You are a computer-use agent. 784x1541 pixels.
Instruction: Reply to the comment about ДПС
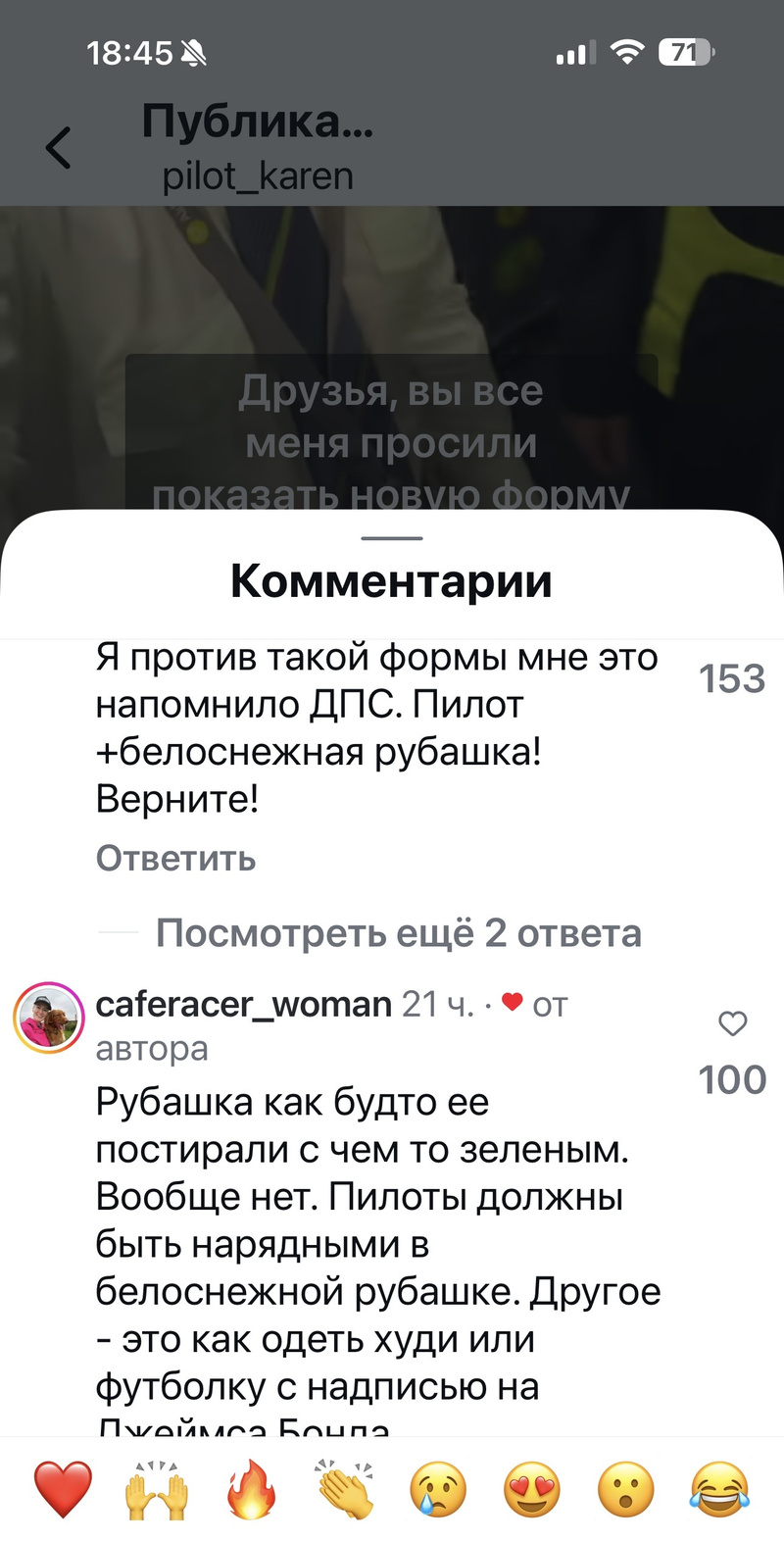[x=175, y=859]
